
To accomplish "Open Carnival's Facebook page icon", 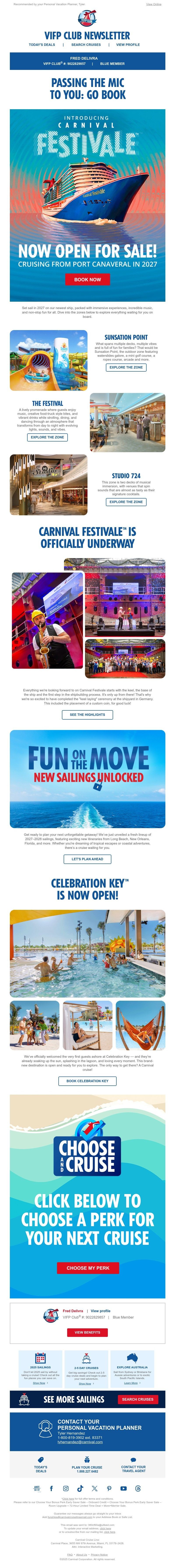I will pos(51,1488).
